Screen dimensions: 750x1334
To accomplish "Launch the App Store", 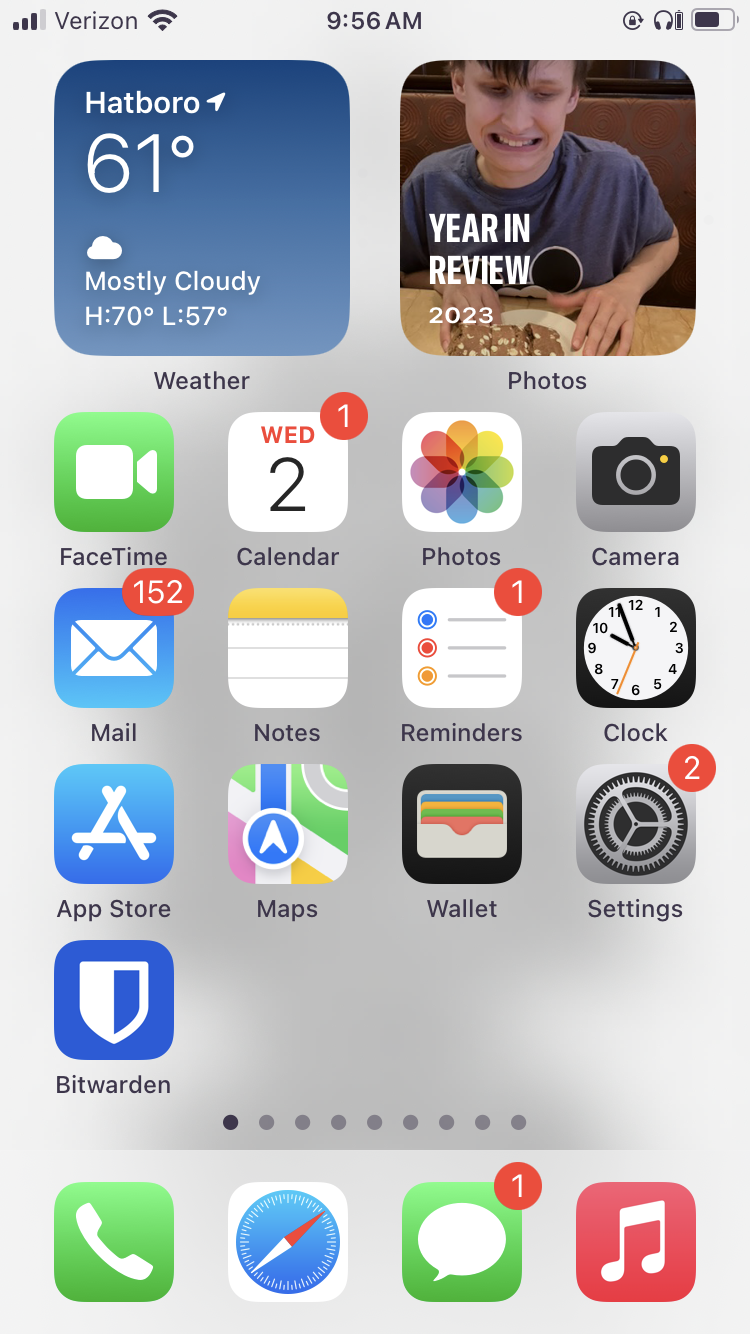I will 114,824.
